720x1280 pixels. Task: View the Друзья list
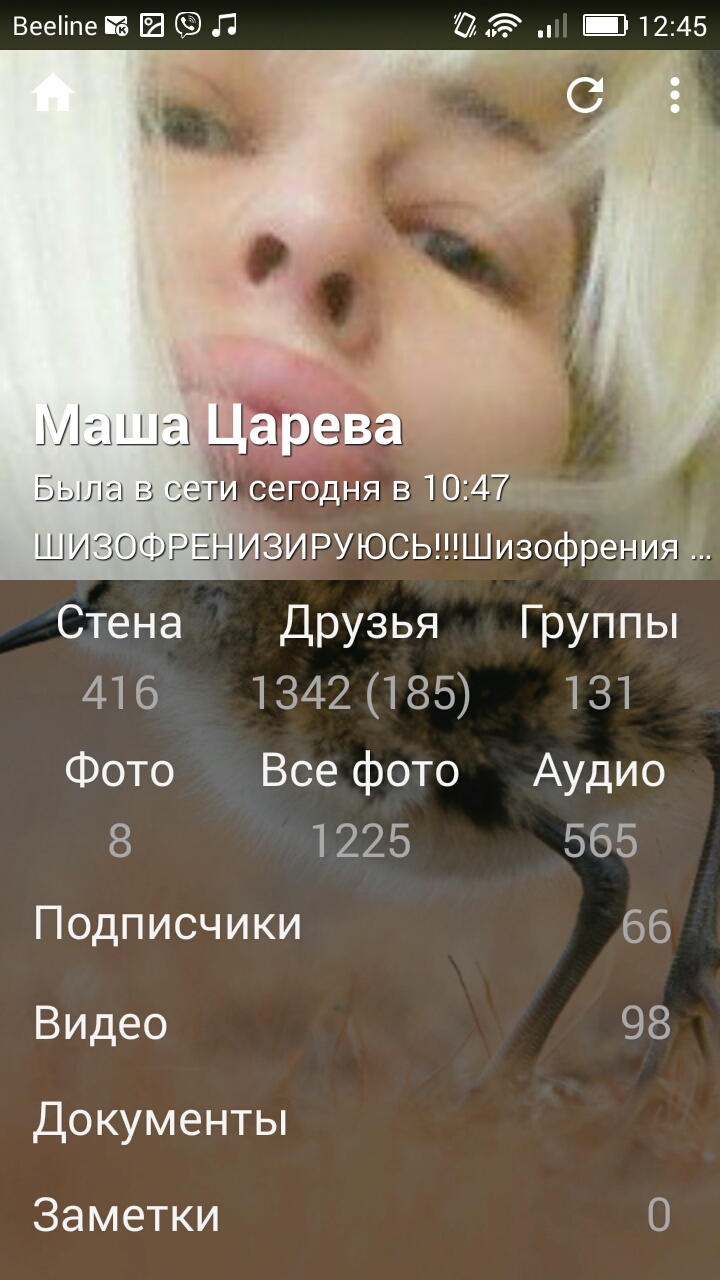[x=360, y=656]
